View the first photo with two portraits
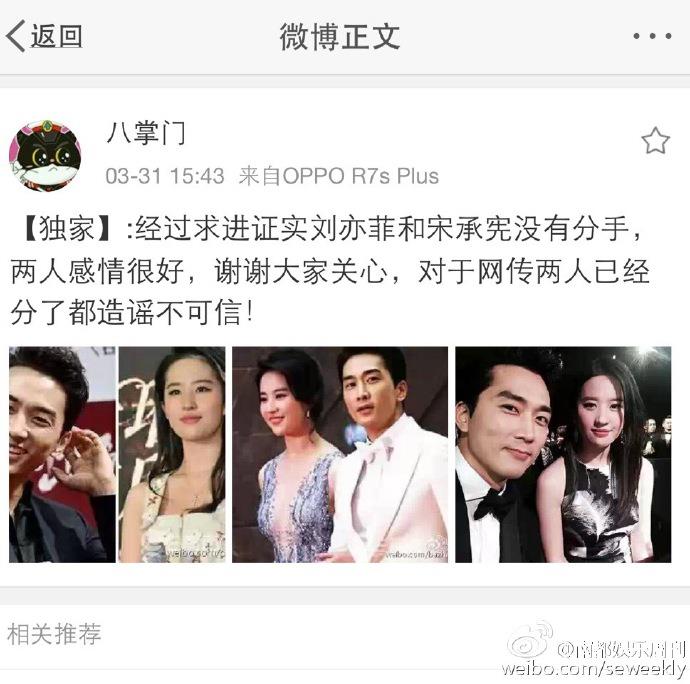This screenshot has width=690, height=684. [117, 454]
